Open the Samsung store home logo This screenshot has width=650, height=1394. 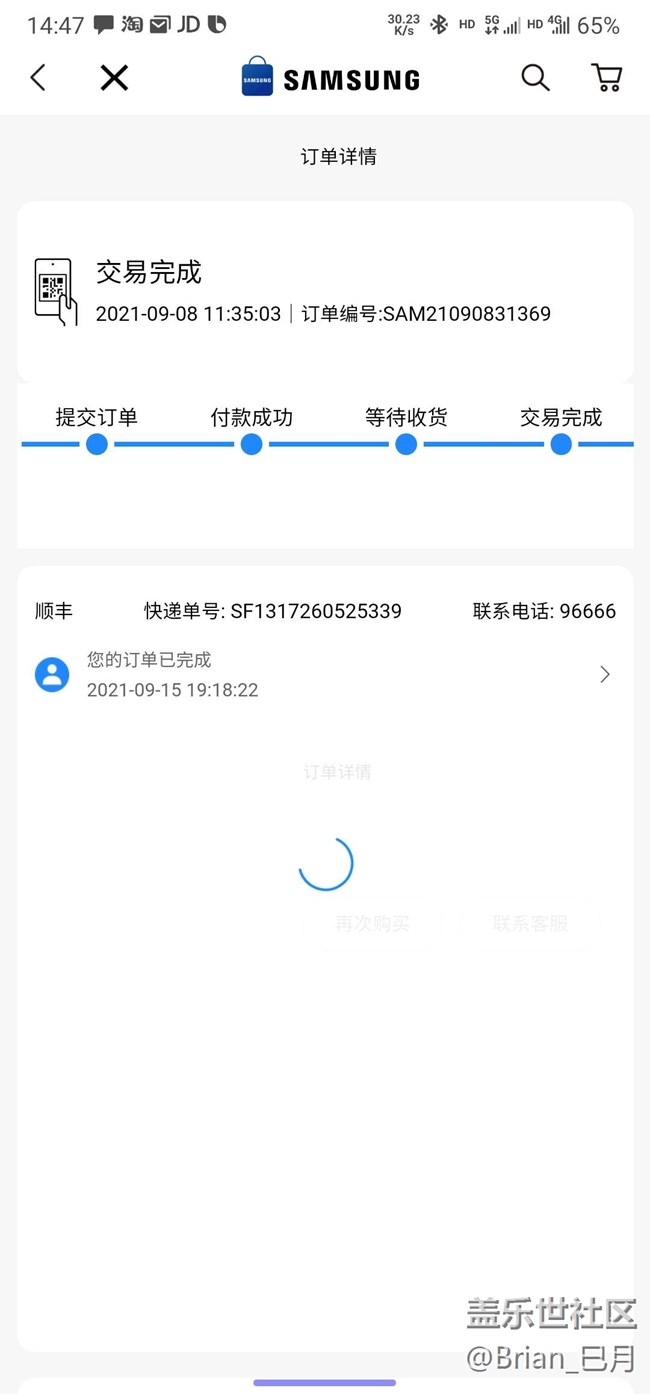point(330,78)
